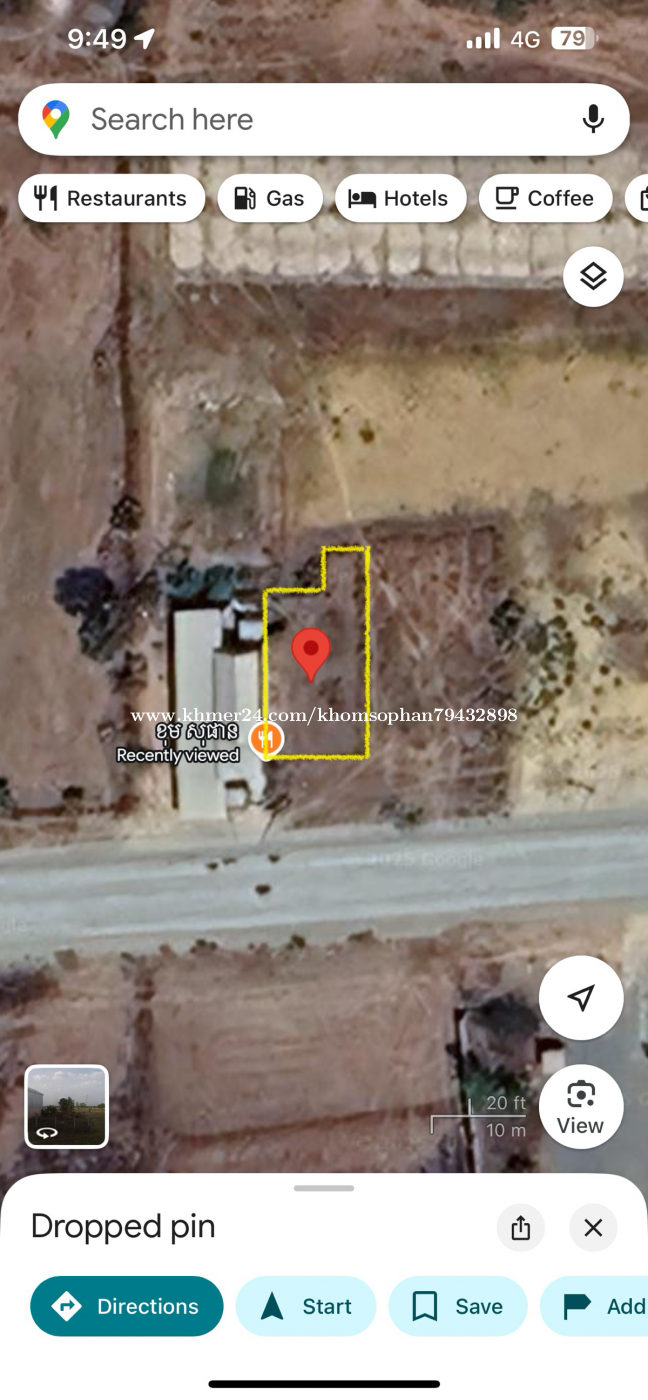Open the Street View thumbnail
Image resolution: width=648 pixels, height=1400 pixels.
click(66, 1106)
